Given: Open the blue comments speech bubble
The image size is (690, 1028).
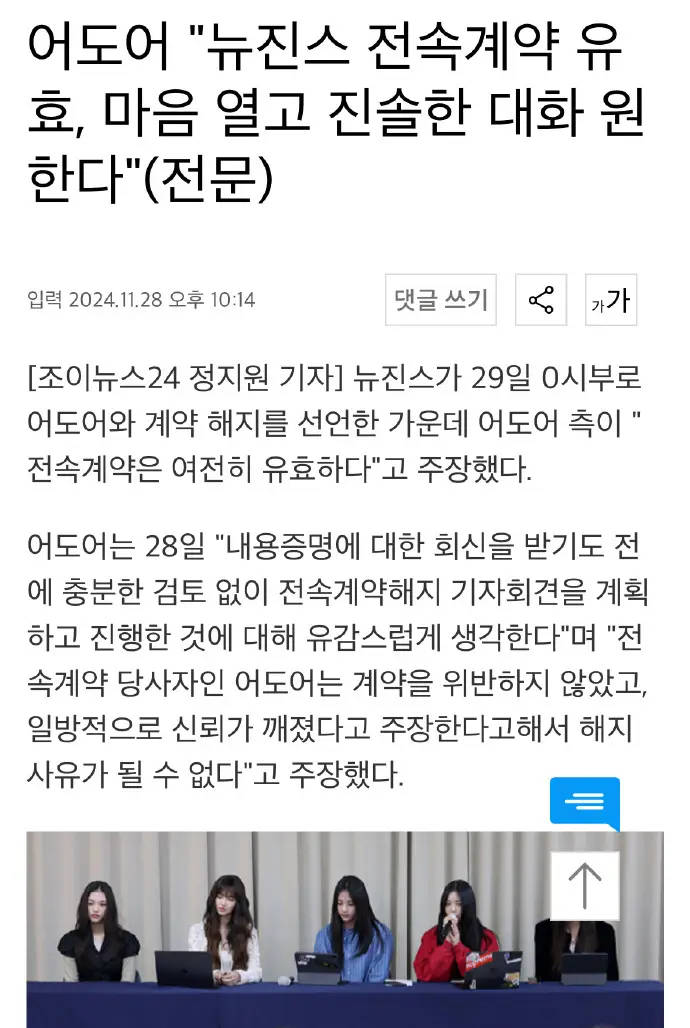Looking at the screenshot, I should (x=585, y=802).
